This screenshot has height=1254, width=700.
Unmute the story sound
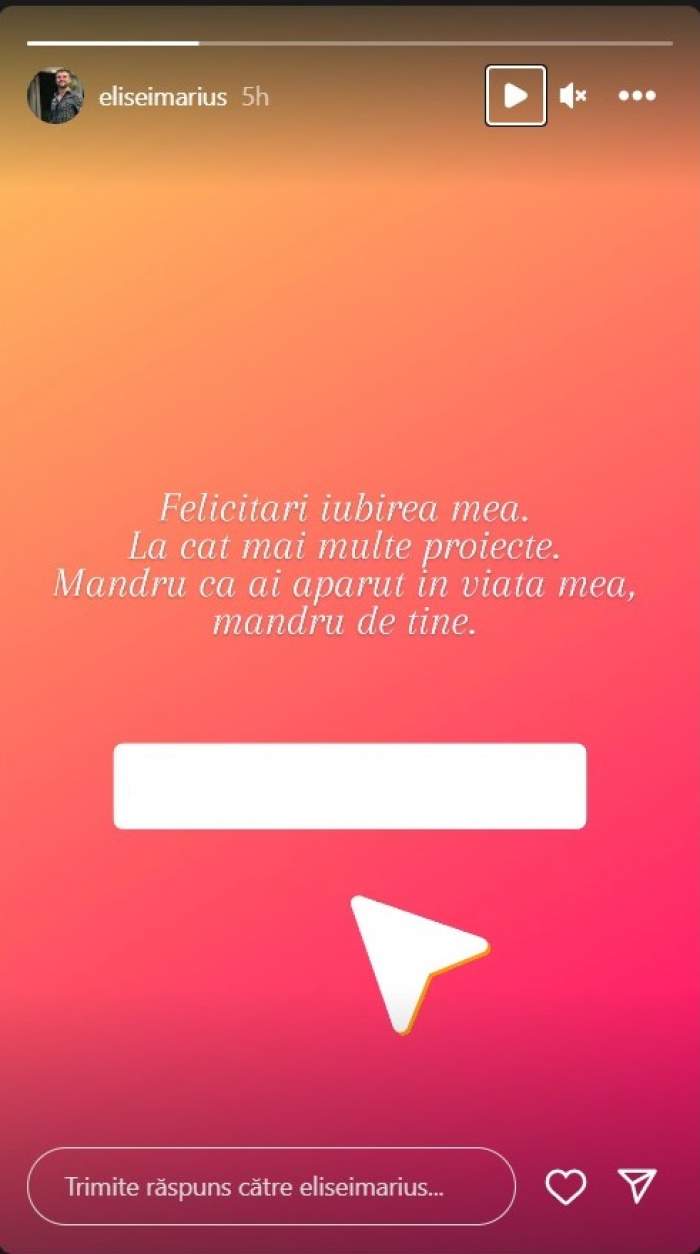[x=573, y=96]
